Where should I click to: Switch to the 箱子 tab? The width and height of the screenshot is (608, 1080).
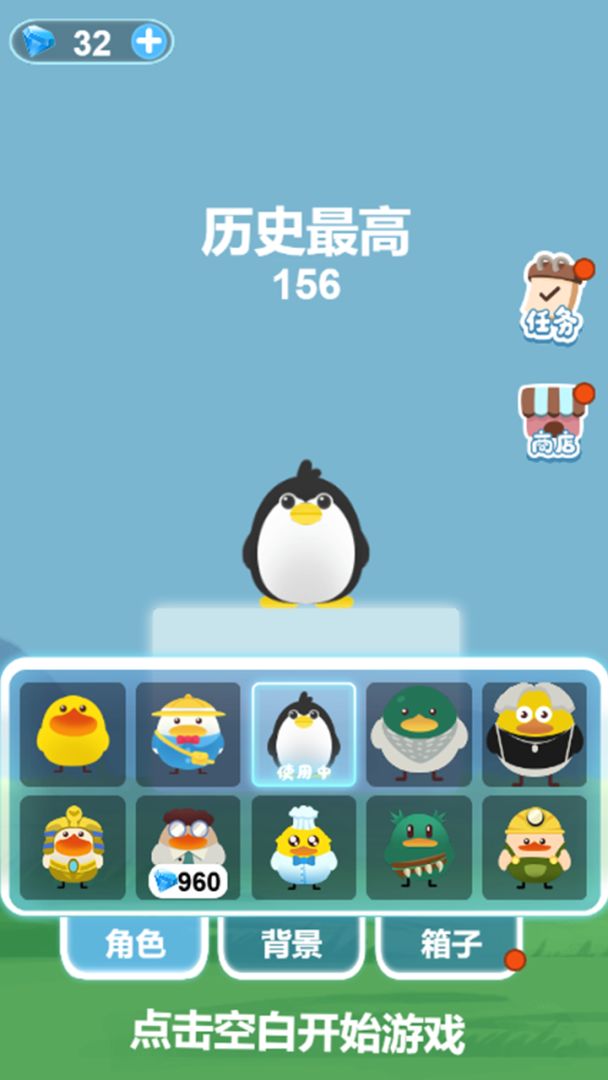click(x=447, y=943)
